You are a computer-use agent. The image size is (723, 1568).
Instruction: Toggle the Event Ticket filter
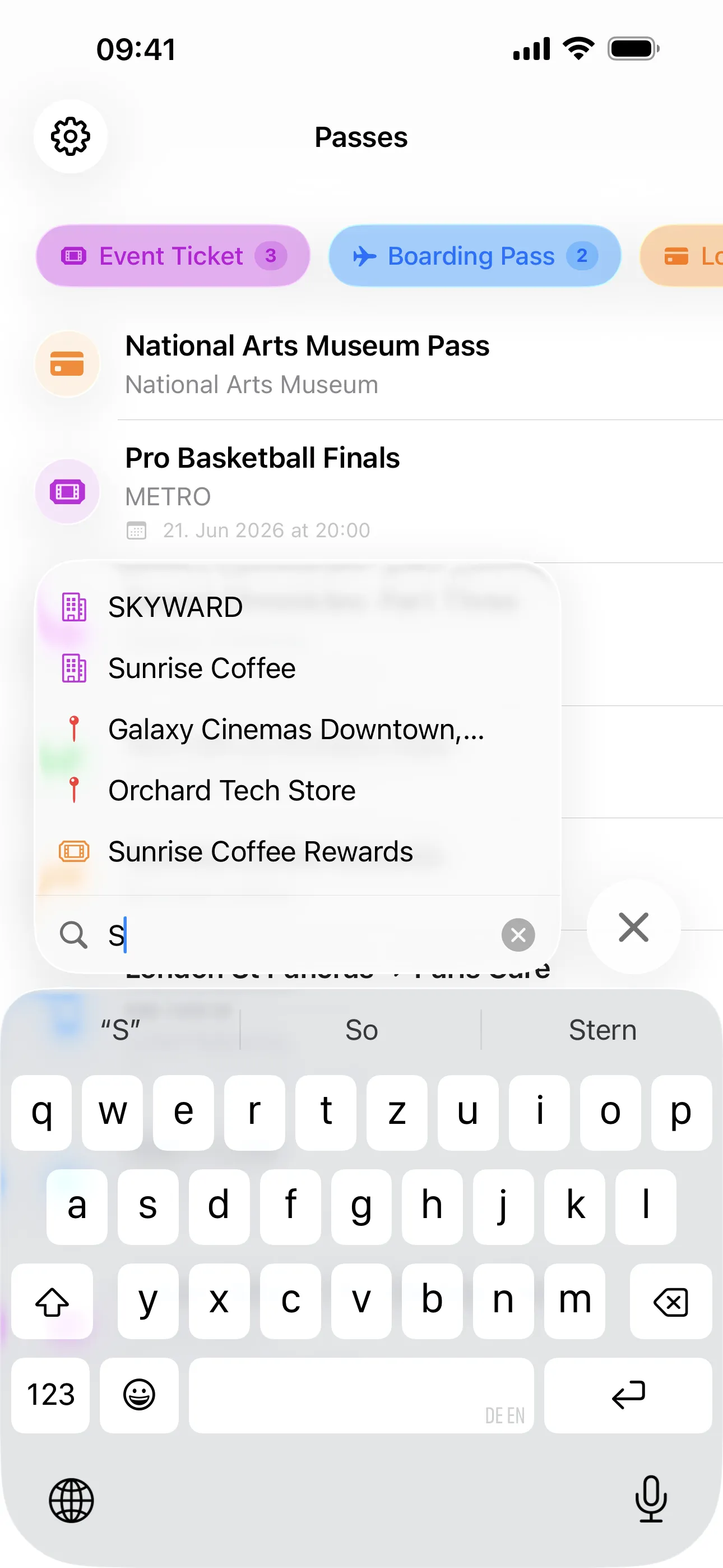pyautogui.click(x=172, y=256)
